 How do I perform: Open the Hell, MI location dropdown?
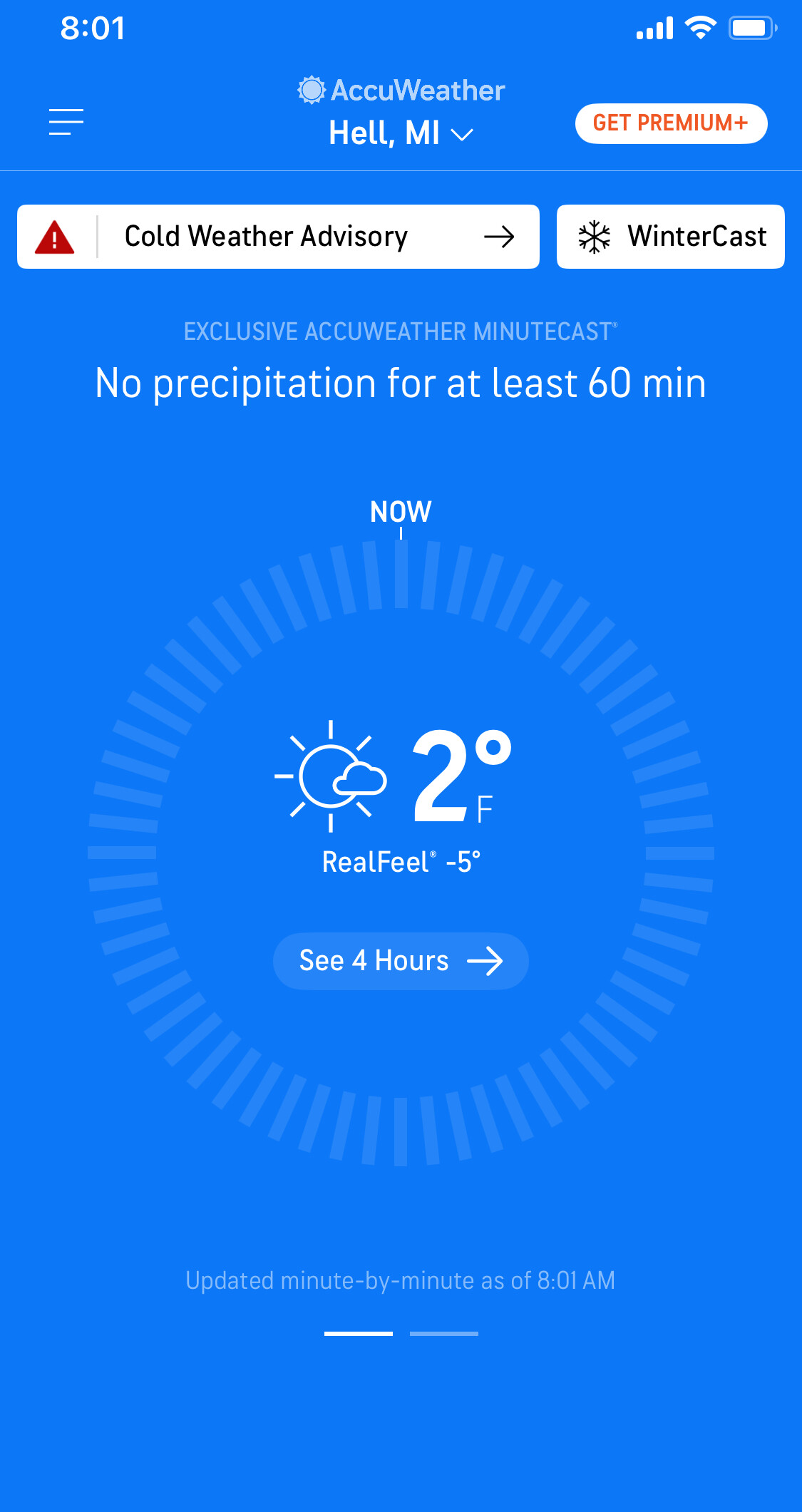pyautogui.click(x=401, y=133)
